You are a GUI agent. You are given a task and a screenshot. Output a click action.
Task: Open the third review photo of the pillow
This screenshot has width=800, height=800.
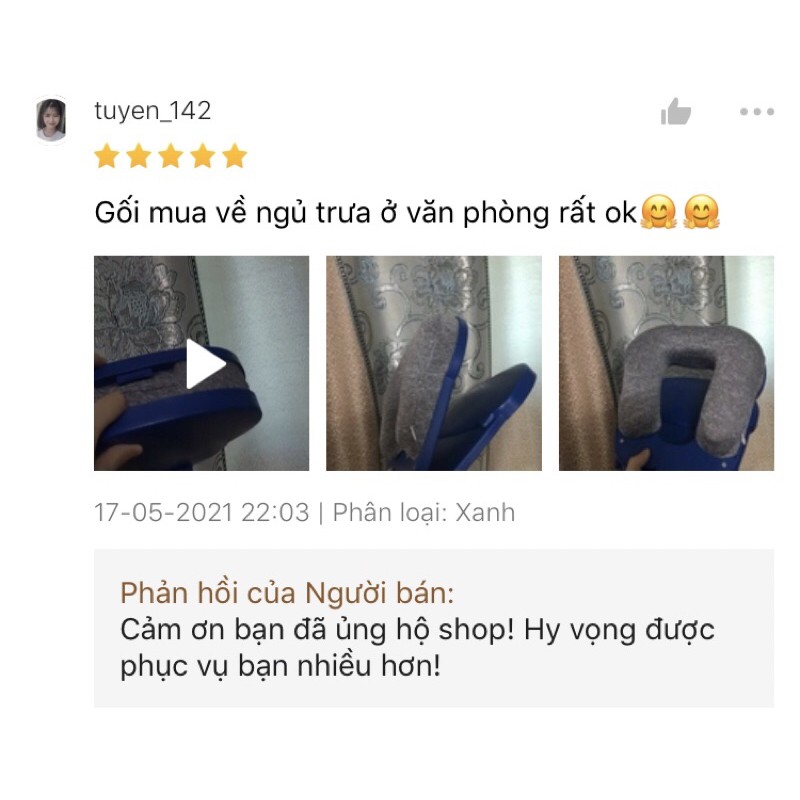[x=666, y=363]
